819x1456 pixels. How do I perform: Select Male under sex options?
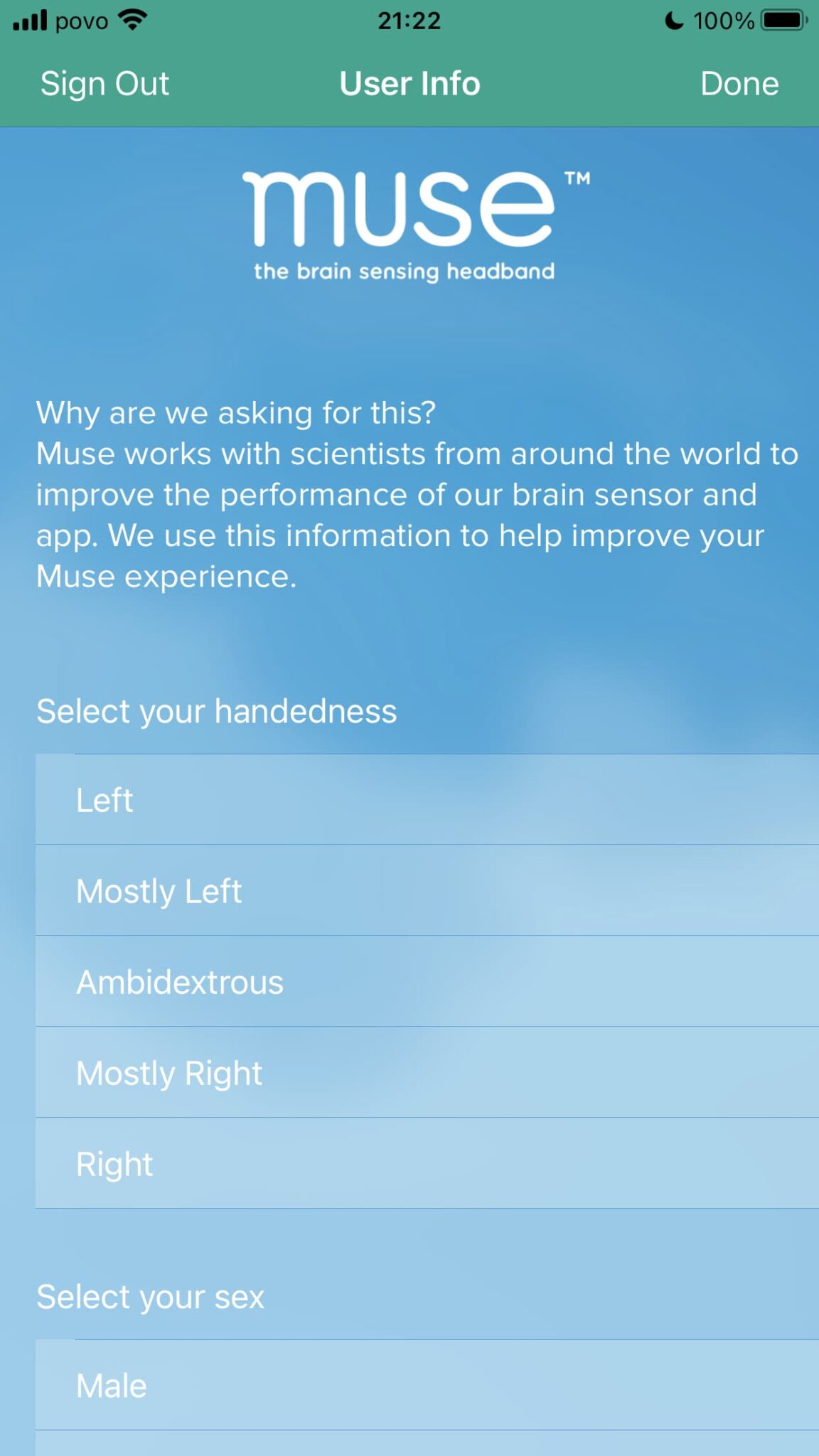pos(409,1383)
